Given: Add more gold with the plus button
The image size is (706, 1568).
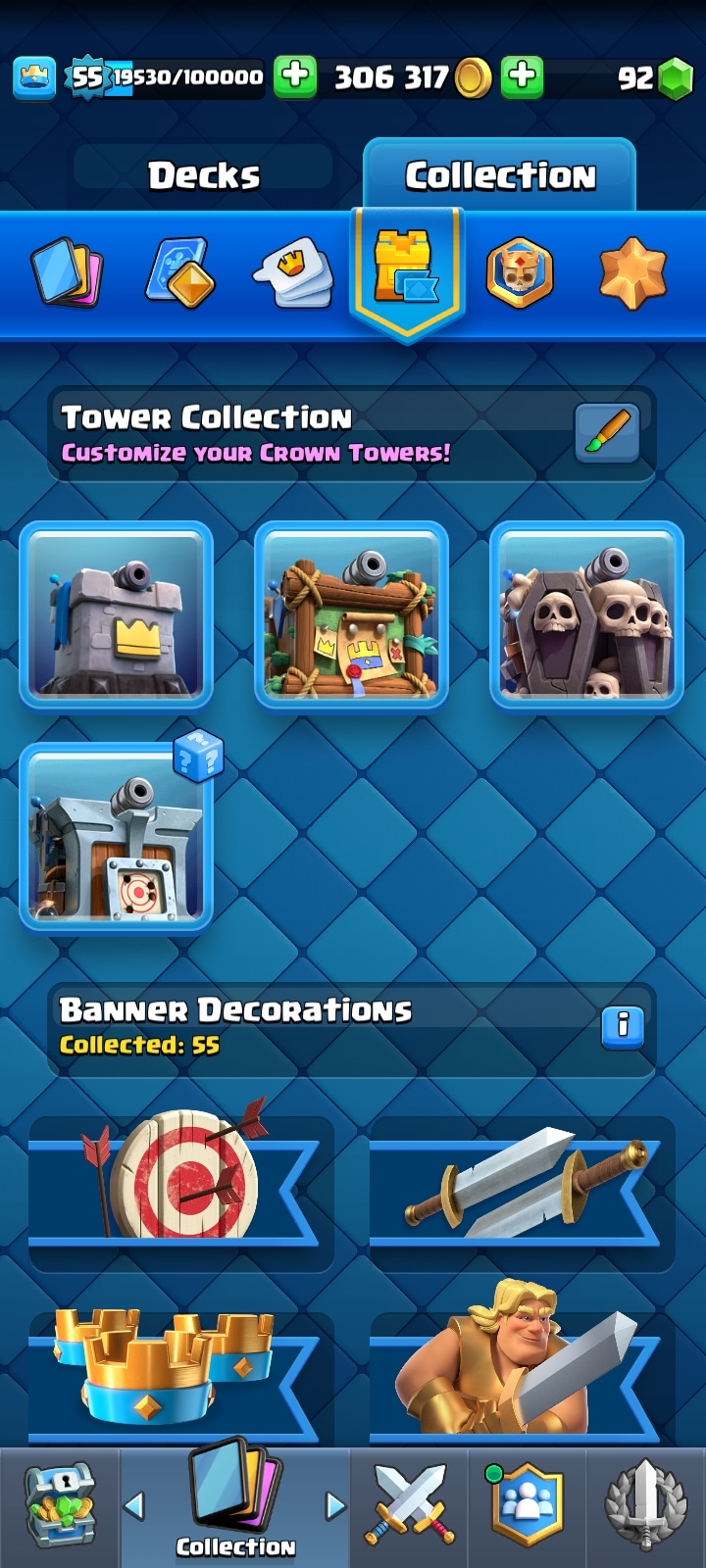Looking at the screenshot, I should pos(523,76).
